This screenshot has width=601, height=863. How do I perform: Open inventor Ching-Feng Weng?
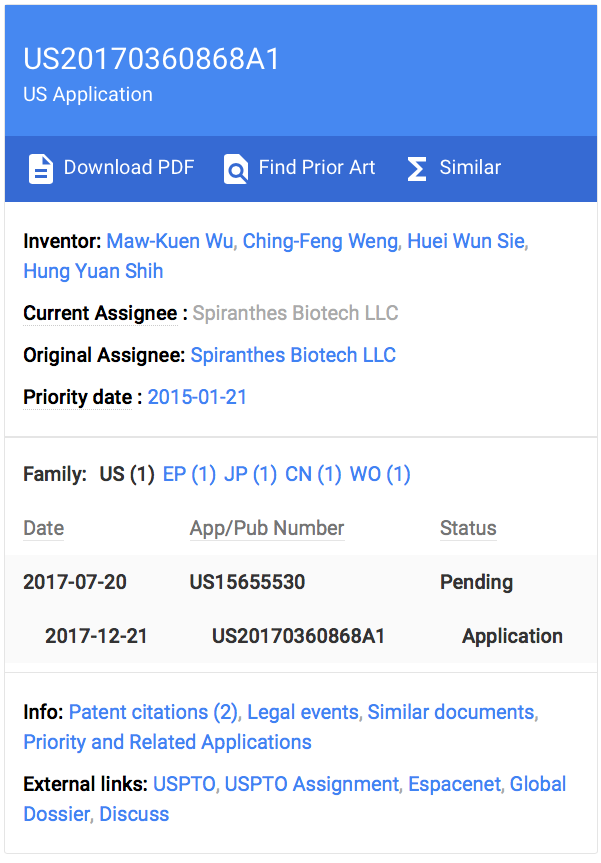click(320, 241)
